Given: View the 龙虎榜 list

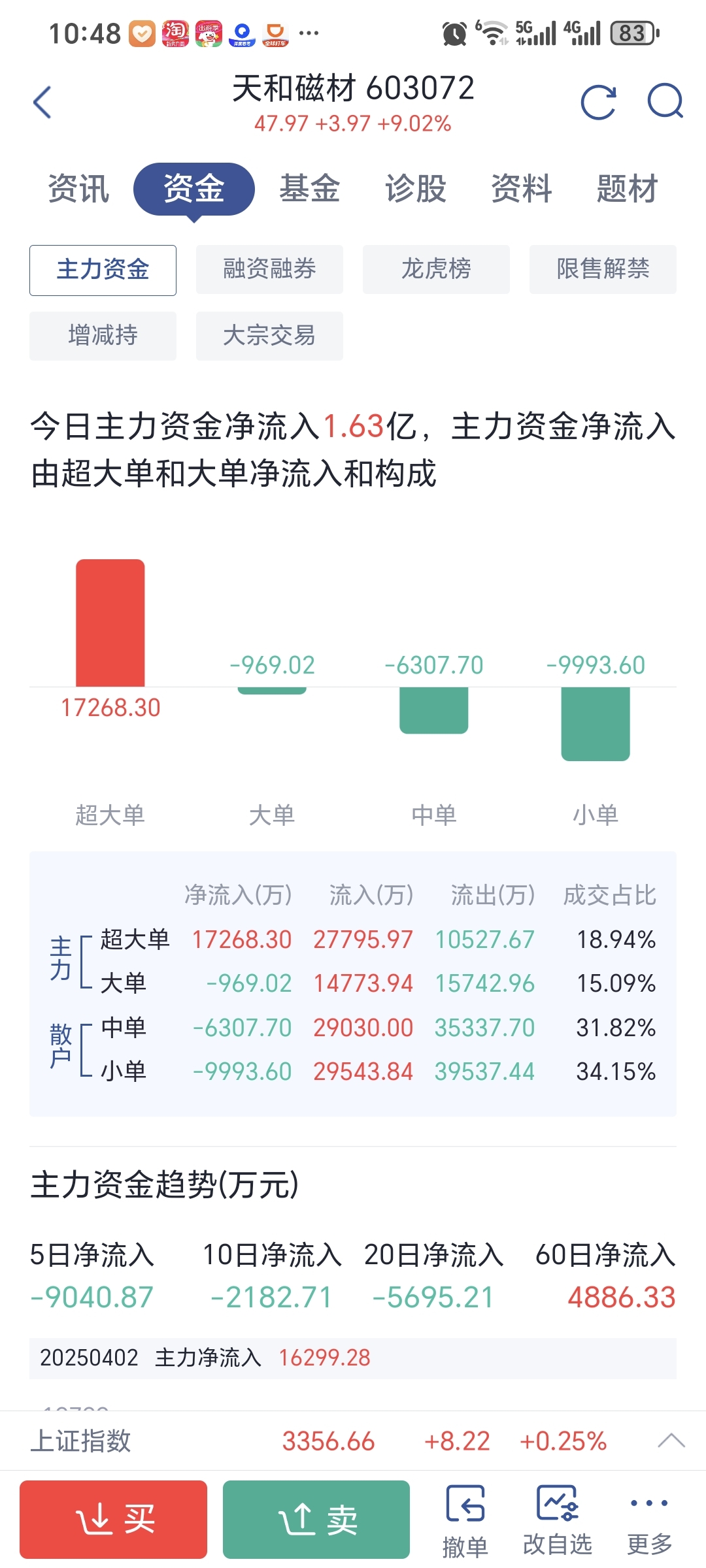Looking at the screenshot, I should coord(435,269).
